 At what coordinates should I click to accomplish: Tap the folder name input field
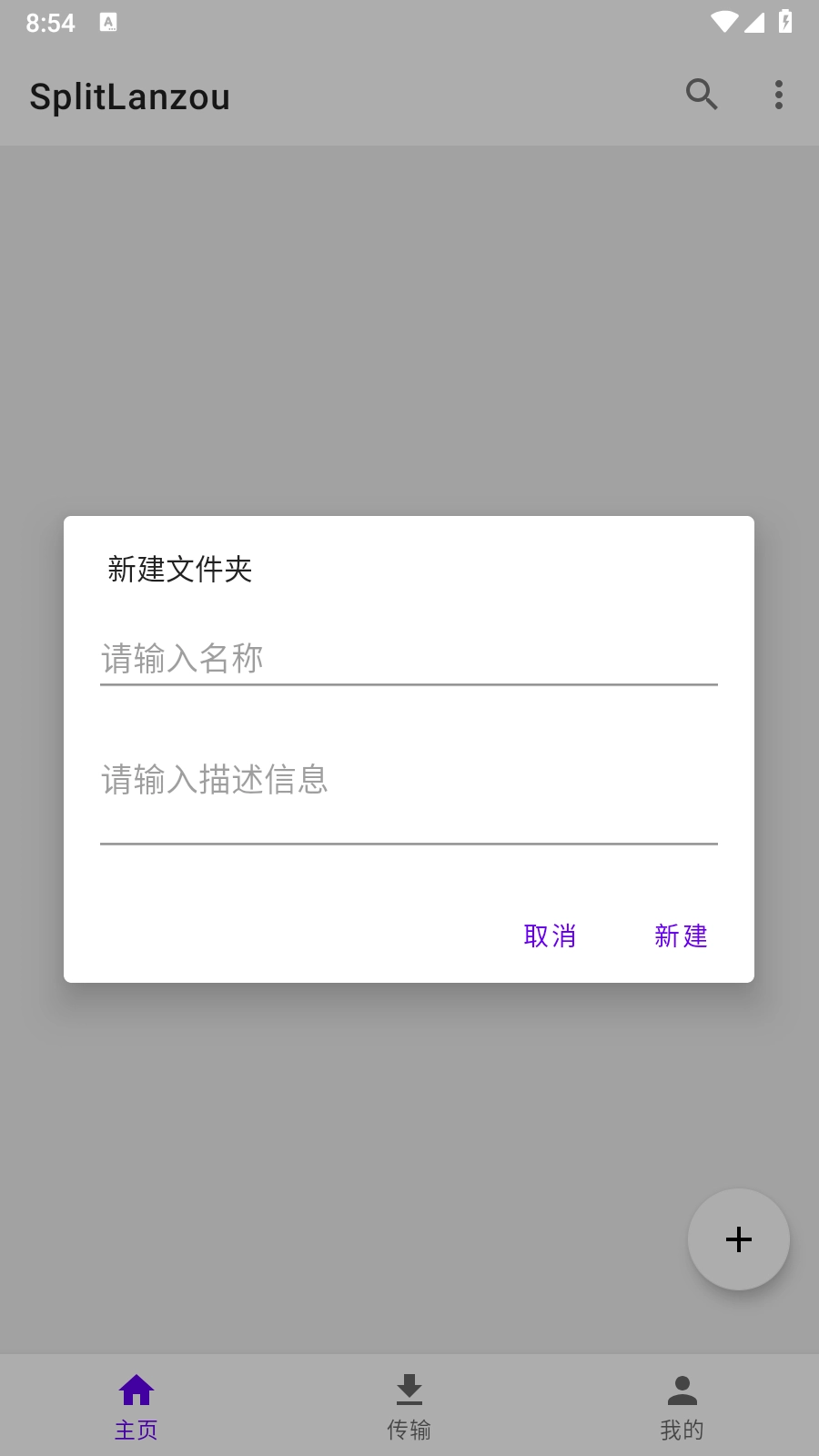pos(409,659)
